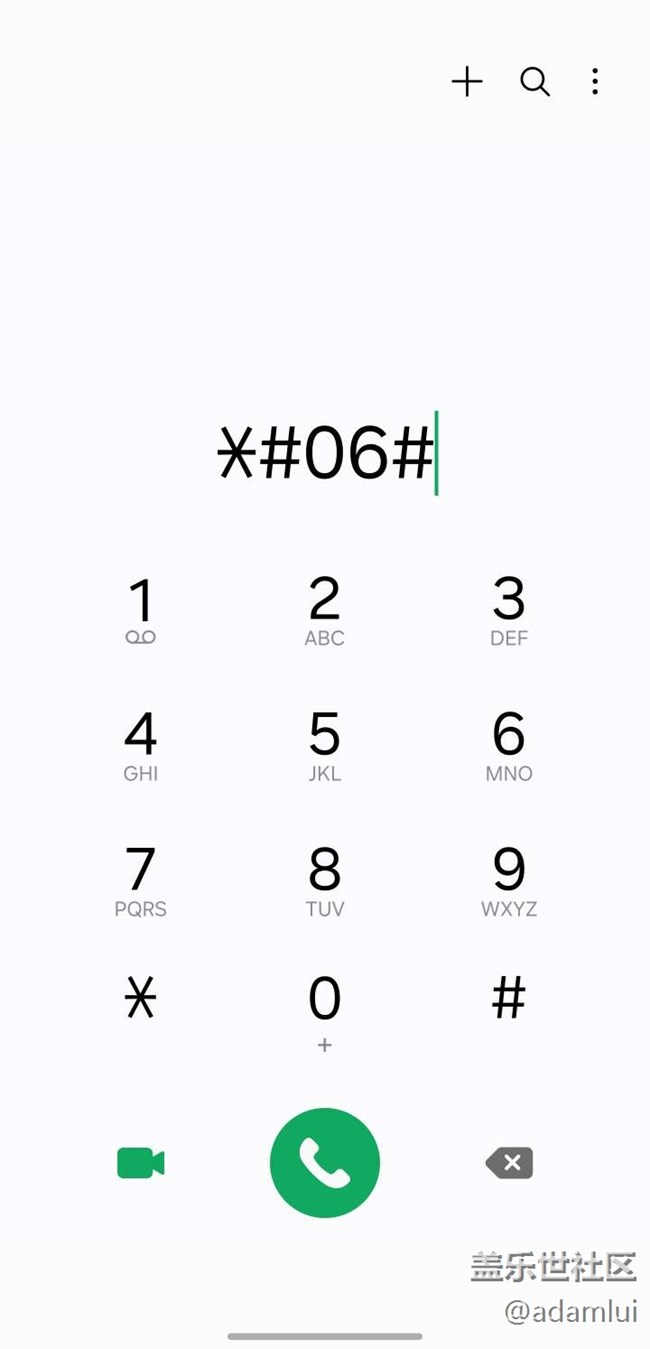The image size is (650, 1349).
Task: Add a new contact with the plus icon
Action: point(467,82)
